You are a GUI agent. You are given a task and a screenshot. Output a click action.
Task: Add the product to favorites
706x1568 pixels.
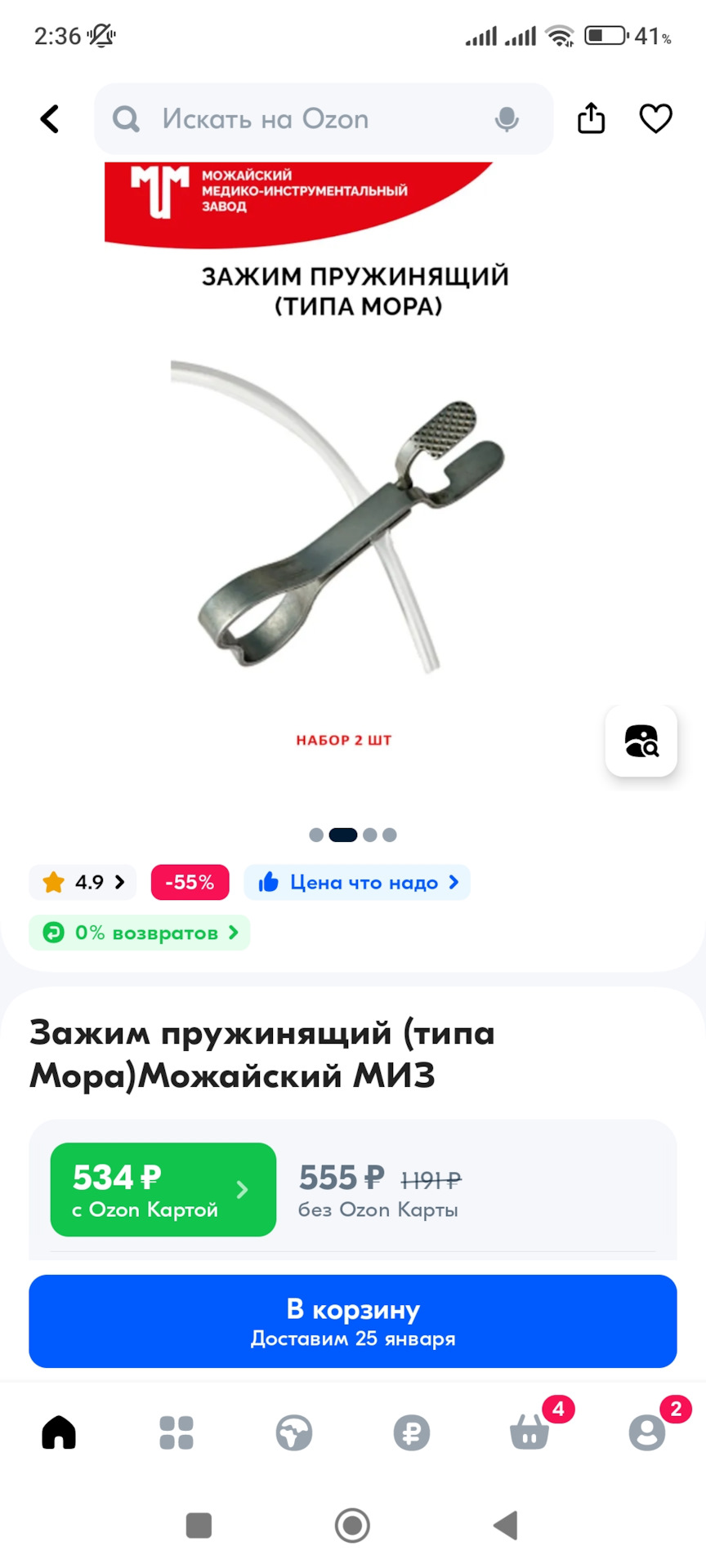pos(655,118)
